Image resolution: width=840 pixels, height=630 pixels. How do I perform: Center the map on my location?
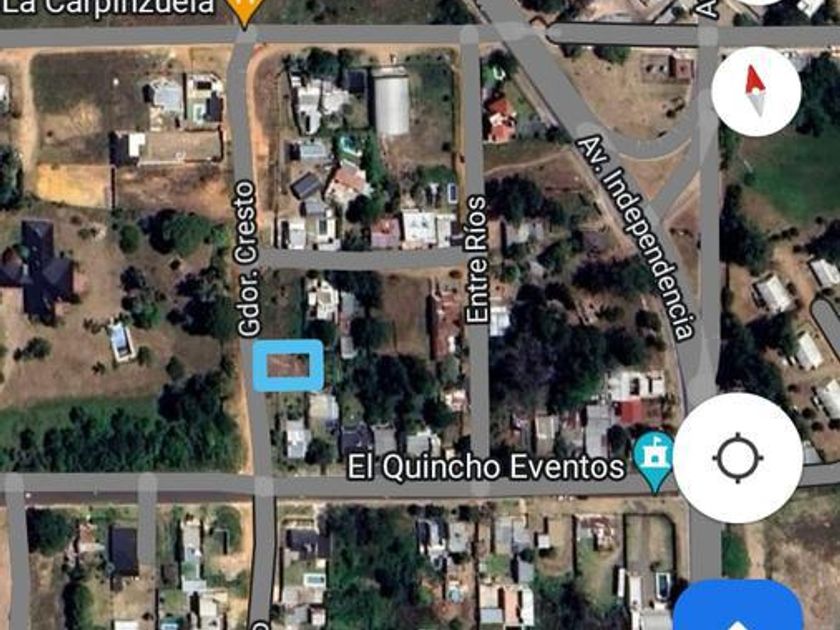point(737,458)
